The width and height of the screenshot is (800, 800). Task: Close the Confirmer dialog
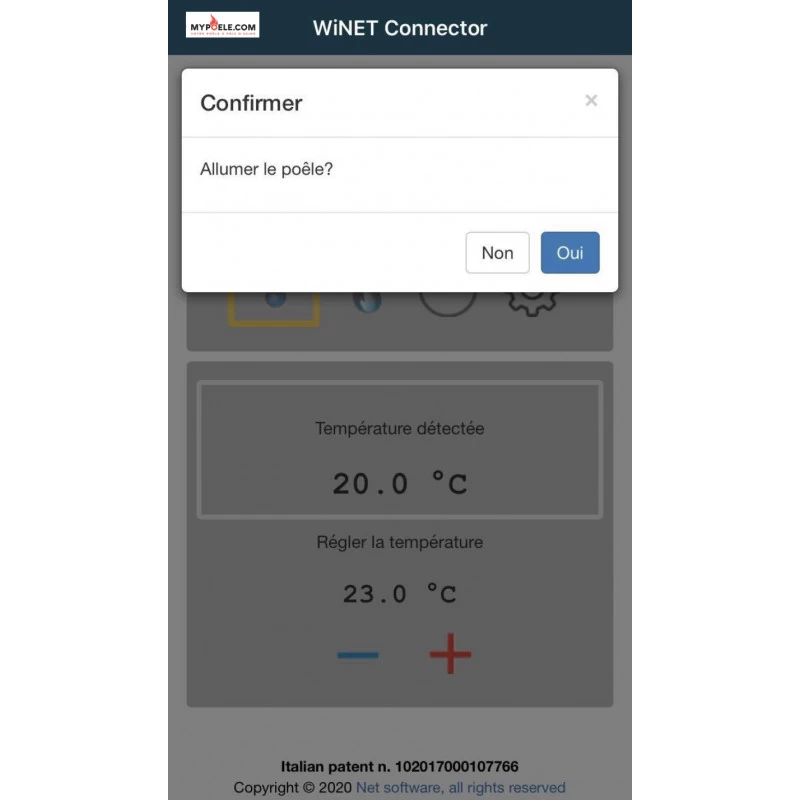591,100
